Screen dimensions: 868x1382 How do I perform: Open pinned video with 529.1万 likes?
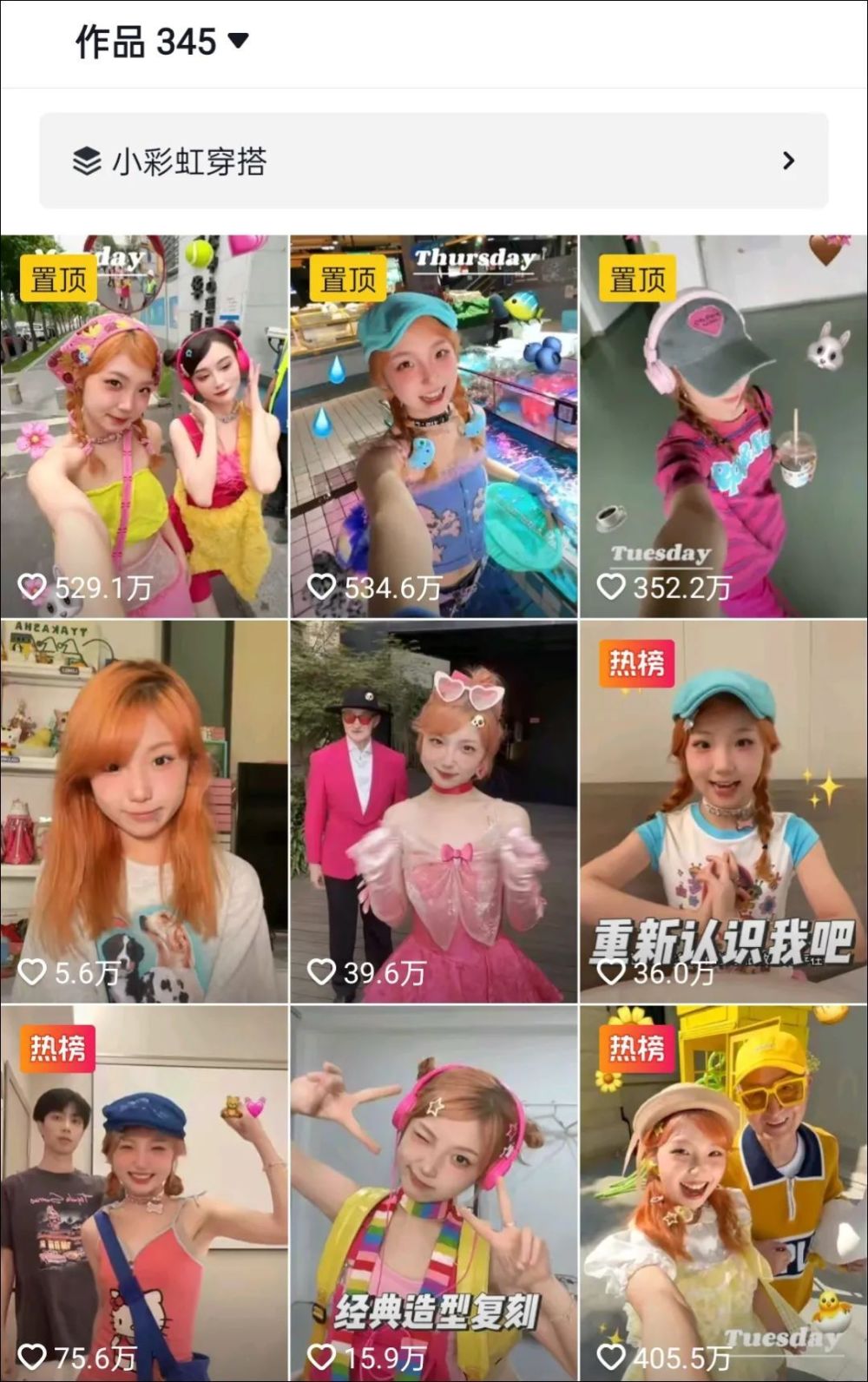pyautogui.click(x=144, y=425)
